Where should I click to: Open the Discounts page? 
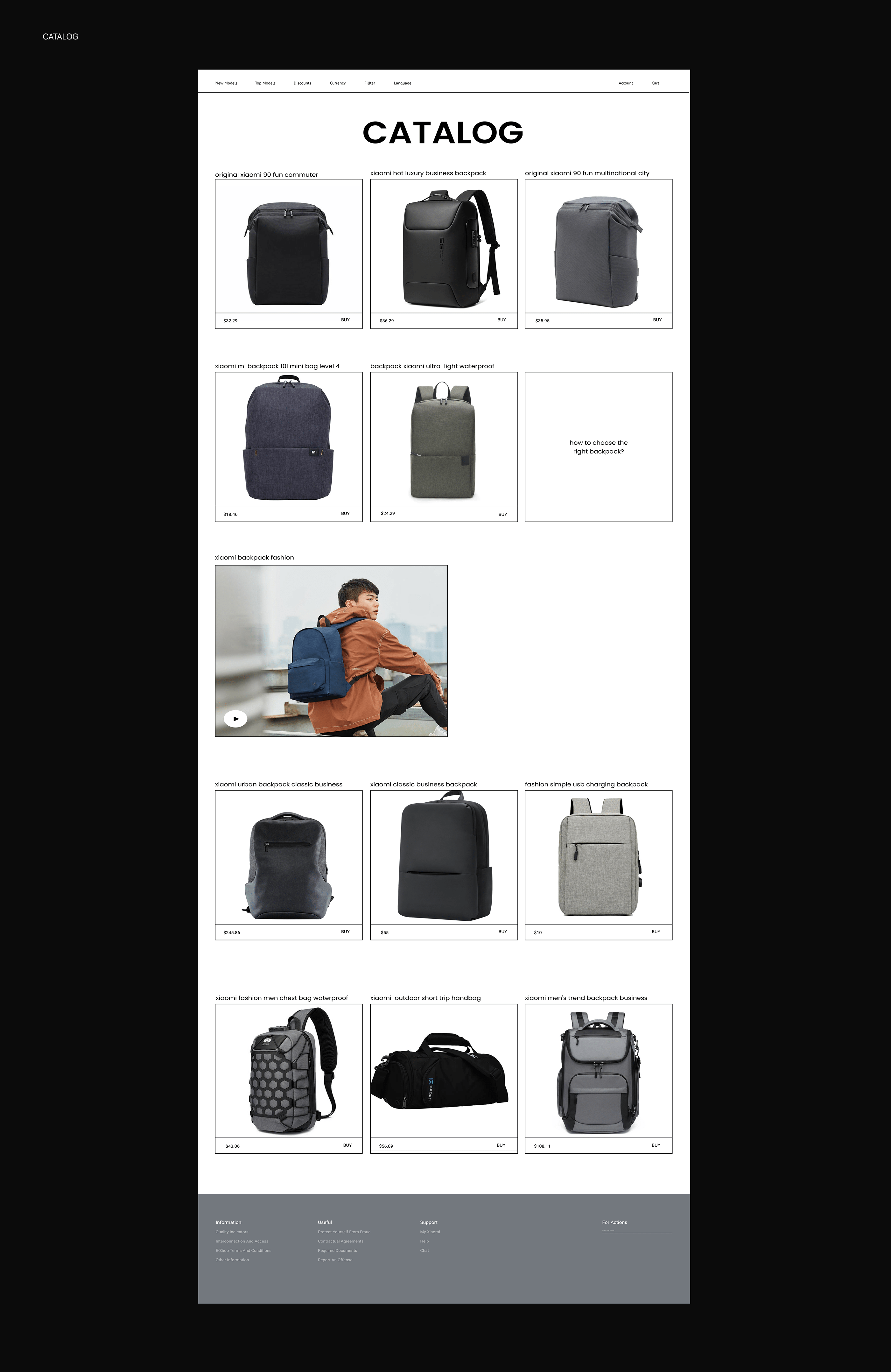pos(302,83)
